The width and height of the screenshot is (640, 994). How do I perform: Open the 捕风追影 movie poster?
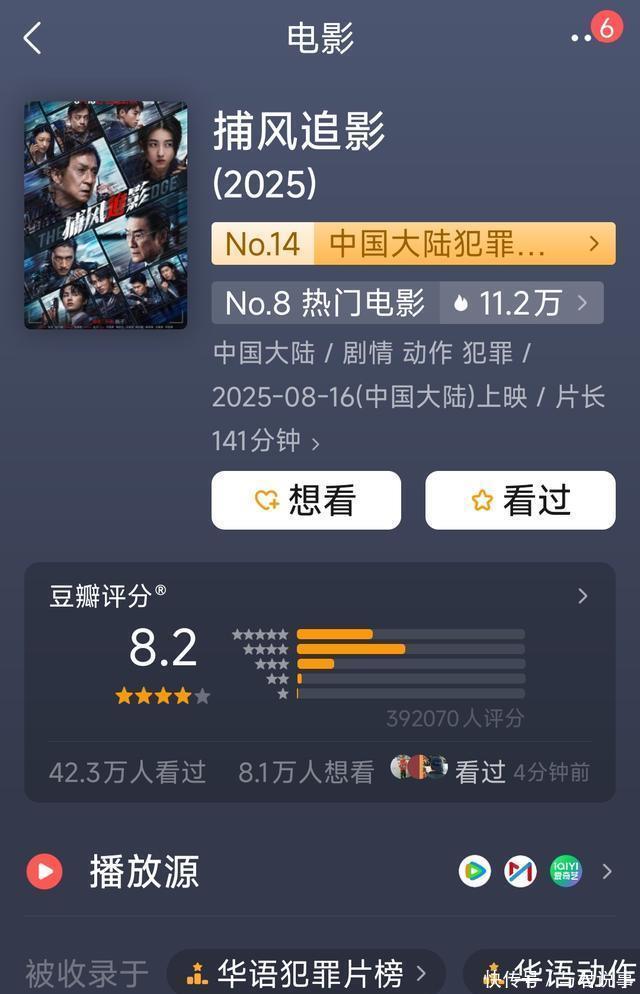click(x=105, y=215)
